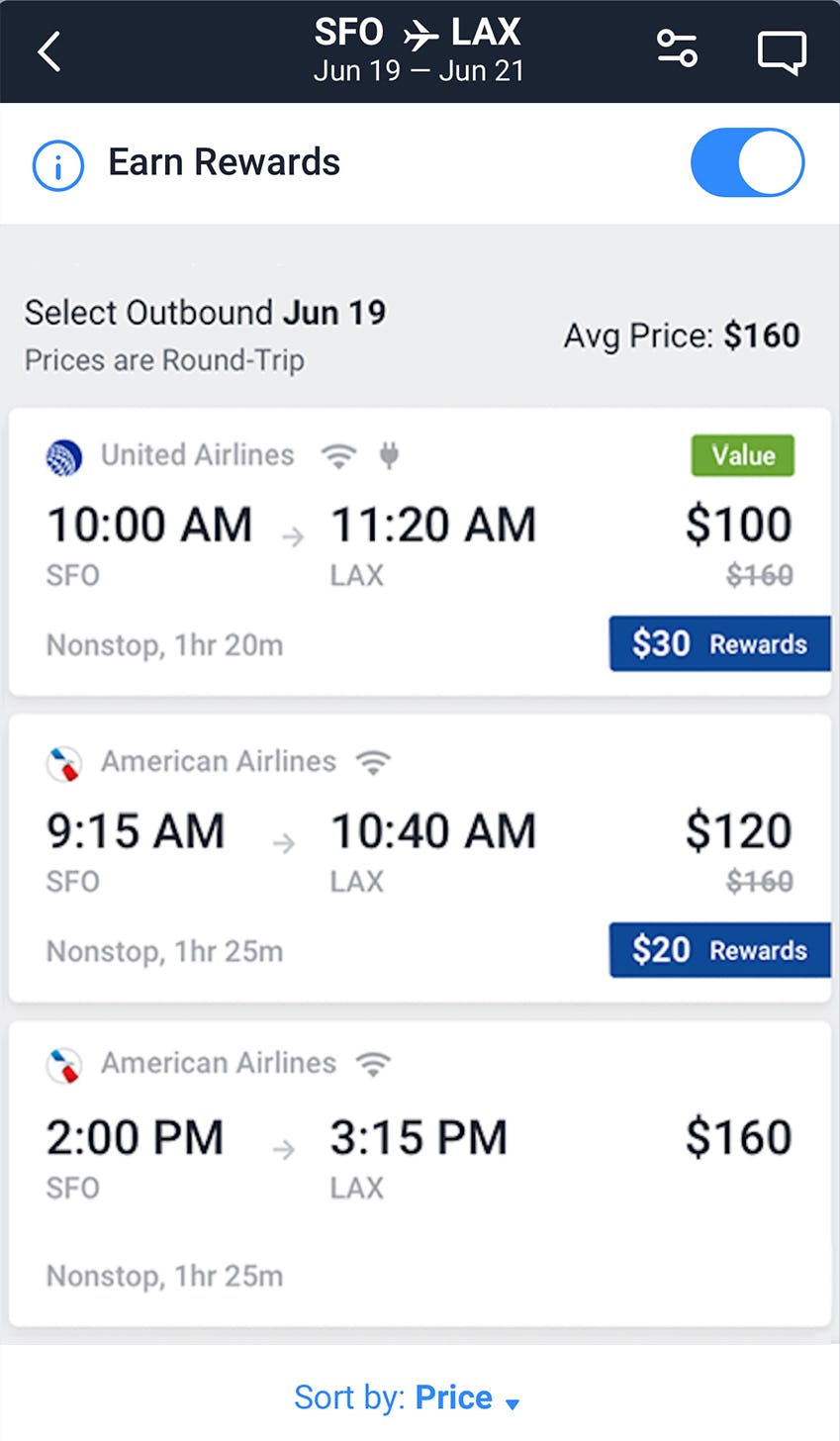The height and width of the screenshot is (1441, 840).
Task: Click the power outlet icon on the United flight
Action: tap(390, 455)
